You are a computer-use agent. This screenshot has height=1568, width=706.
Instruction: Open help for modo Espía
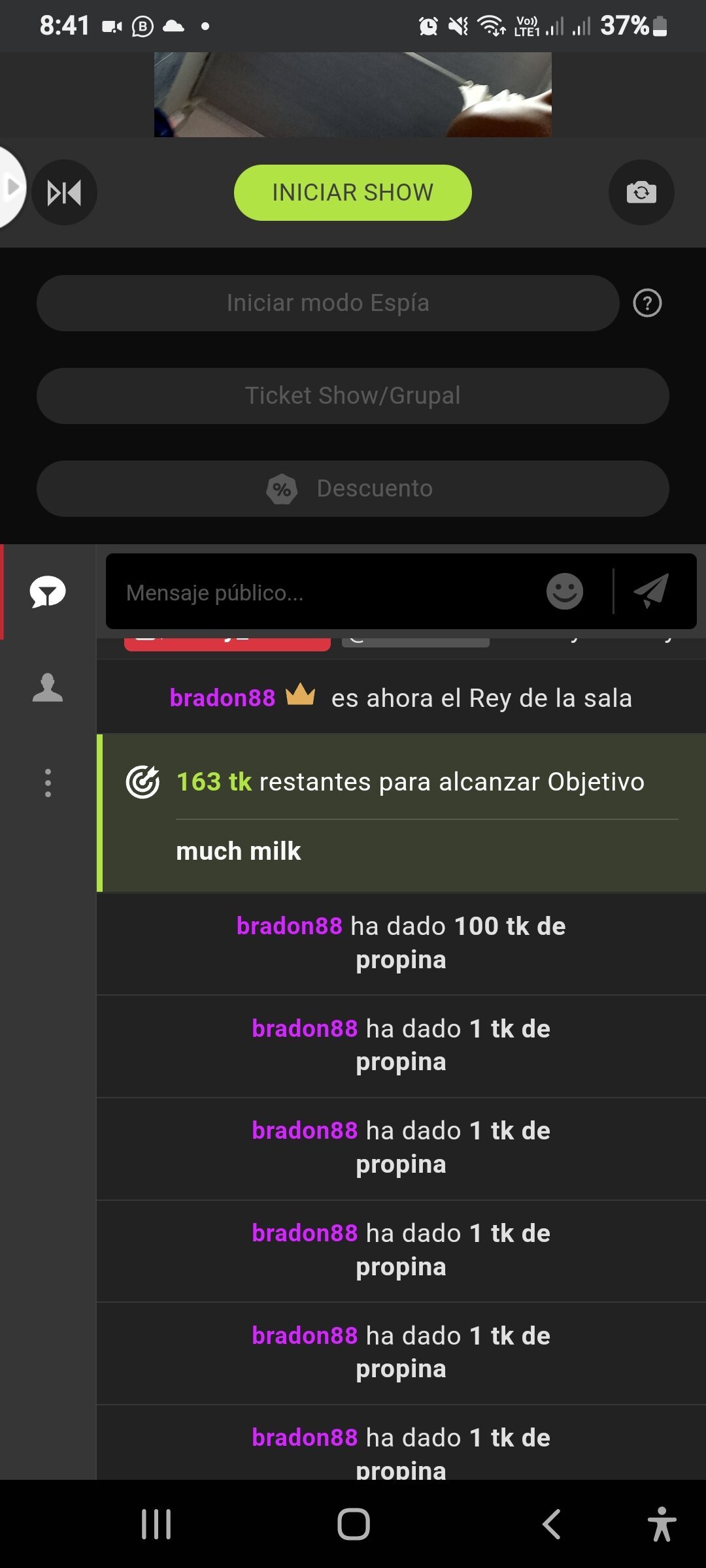647,303
